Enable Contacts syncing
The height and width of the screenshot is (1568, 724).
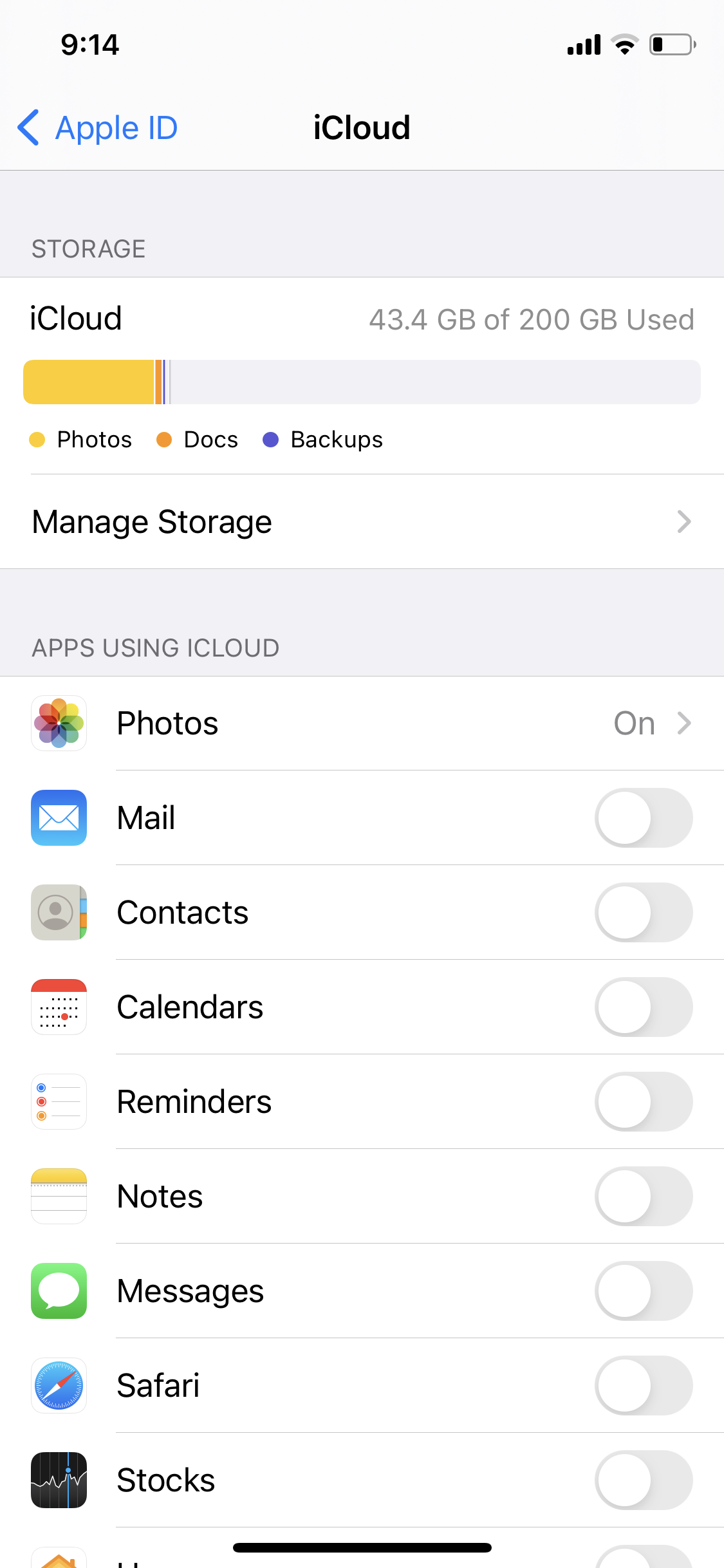pos(643,912)
